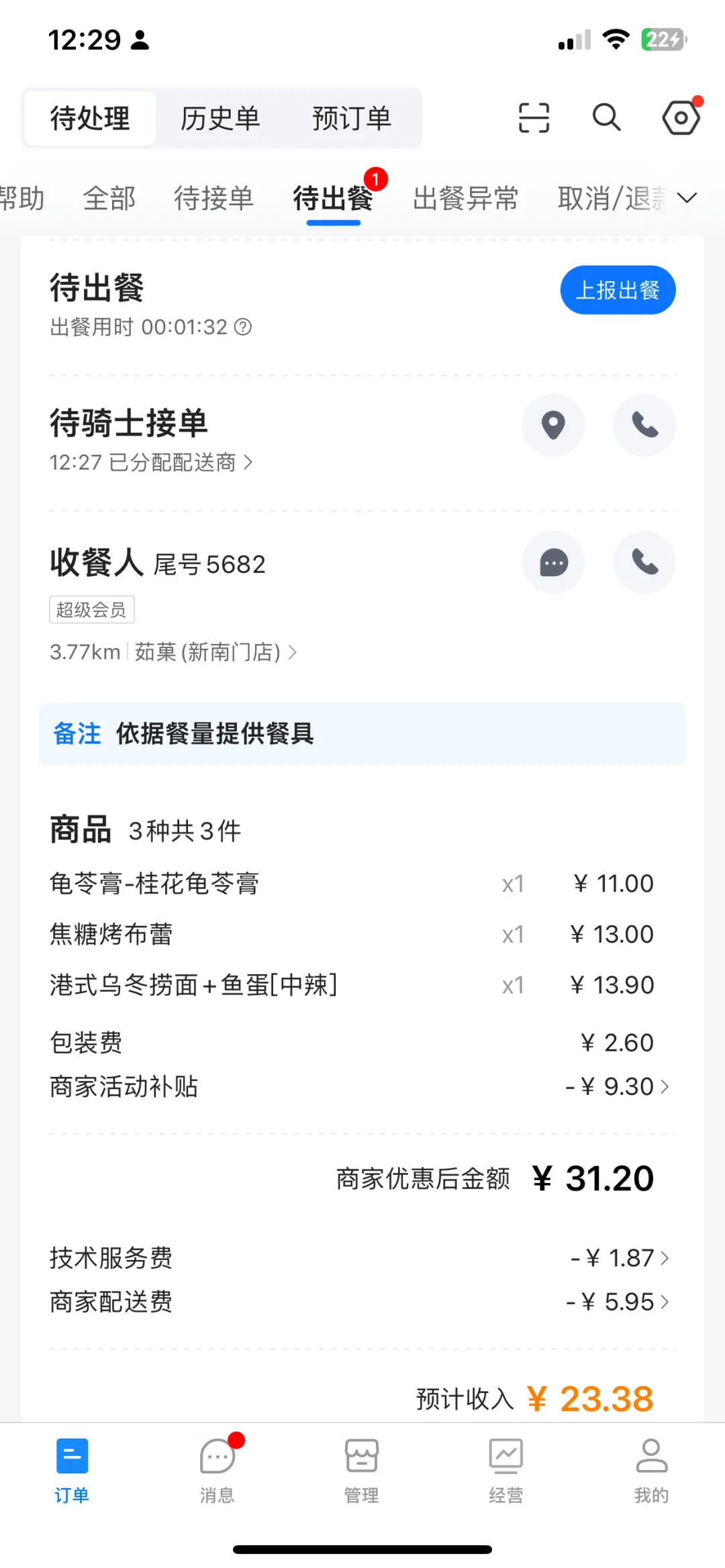The image size is (725, 1568).
Task: Open the 出餐异常 tab
Action: click(x=465, y=199)
